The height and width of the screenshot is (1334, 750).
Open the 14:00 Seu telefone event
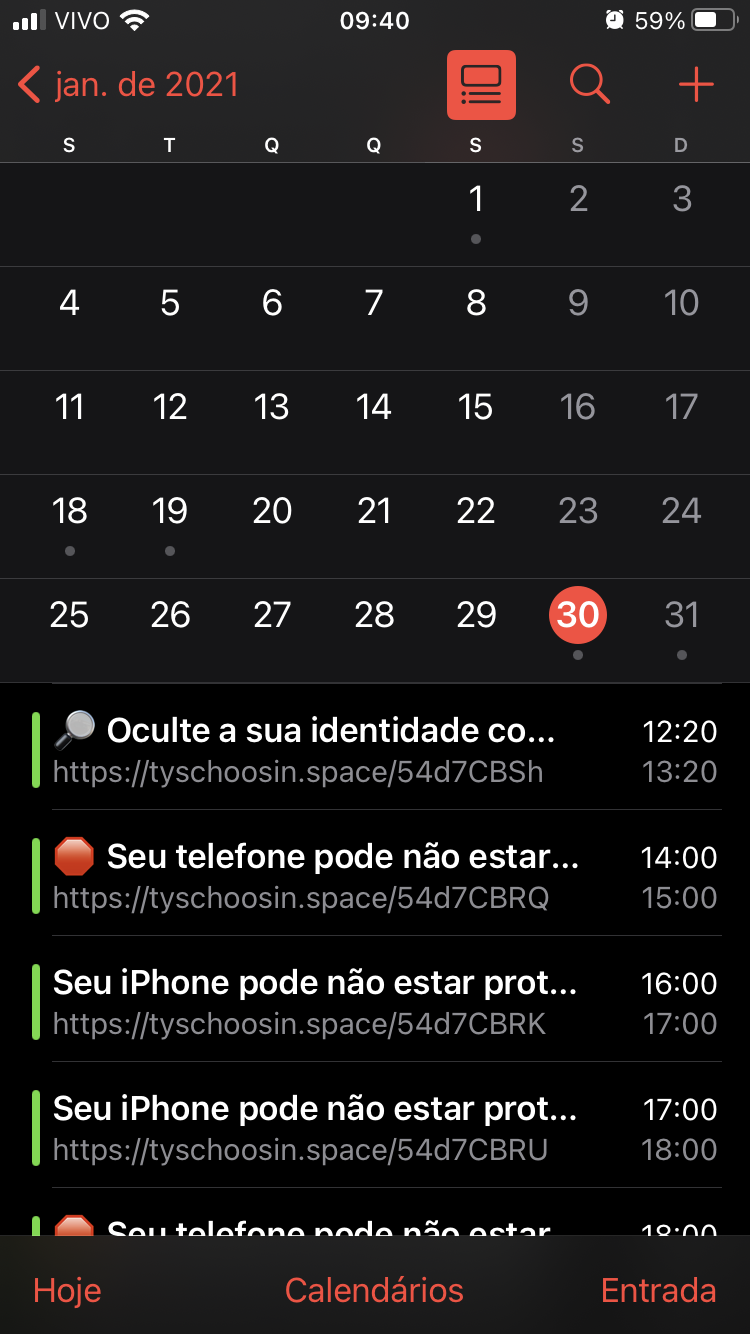click(375, 876)
